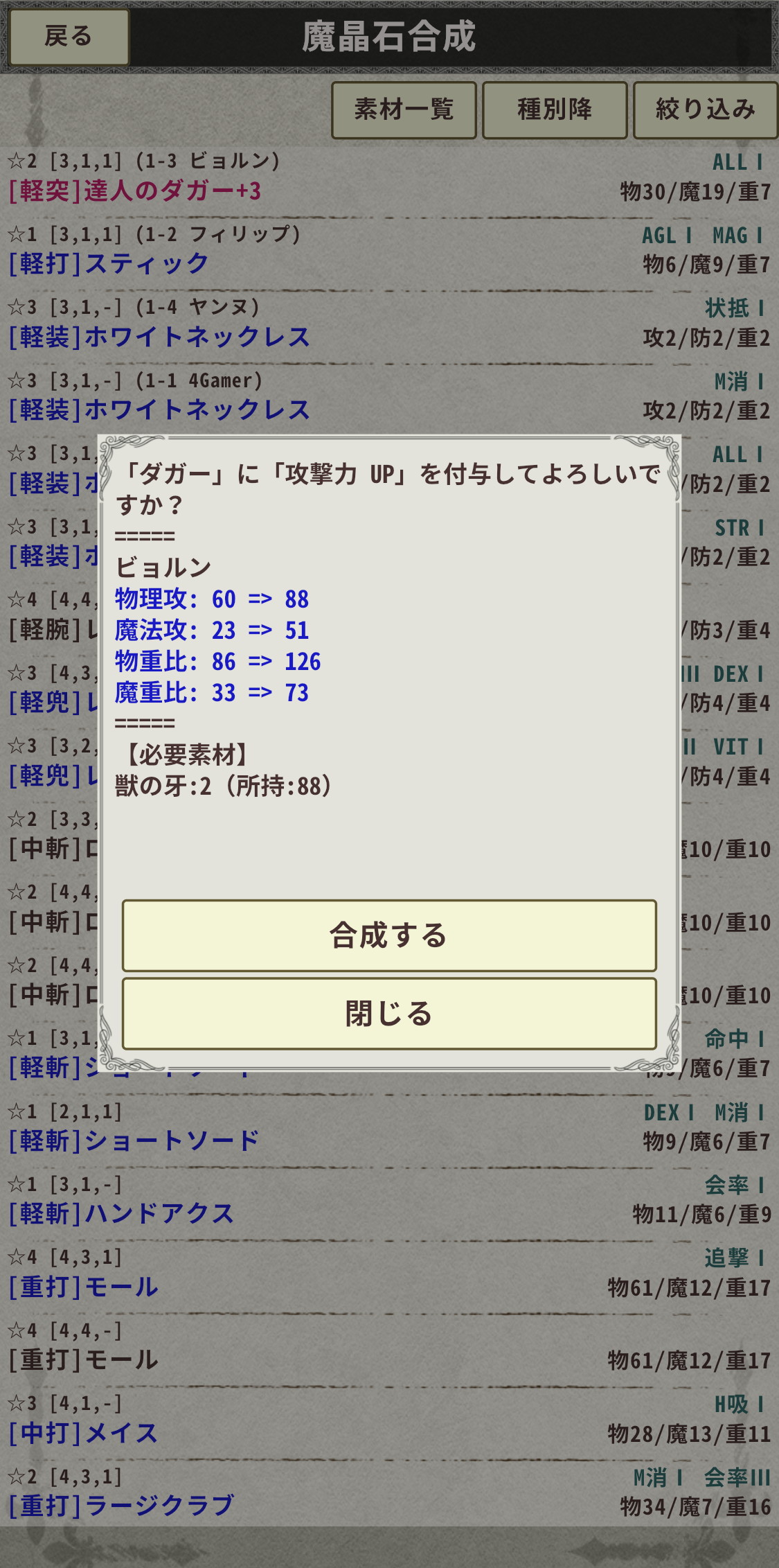This screenshot has width=779, height=1568.
Task: Pick the ☆4 [4,4,-] モール row
Action: coord(389,1347)
